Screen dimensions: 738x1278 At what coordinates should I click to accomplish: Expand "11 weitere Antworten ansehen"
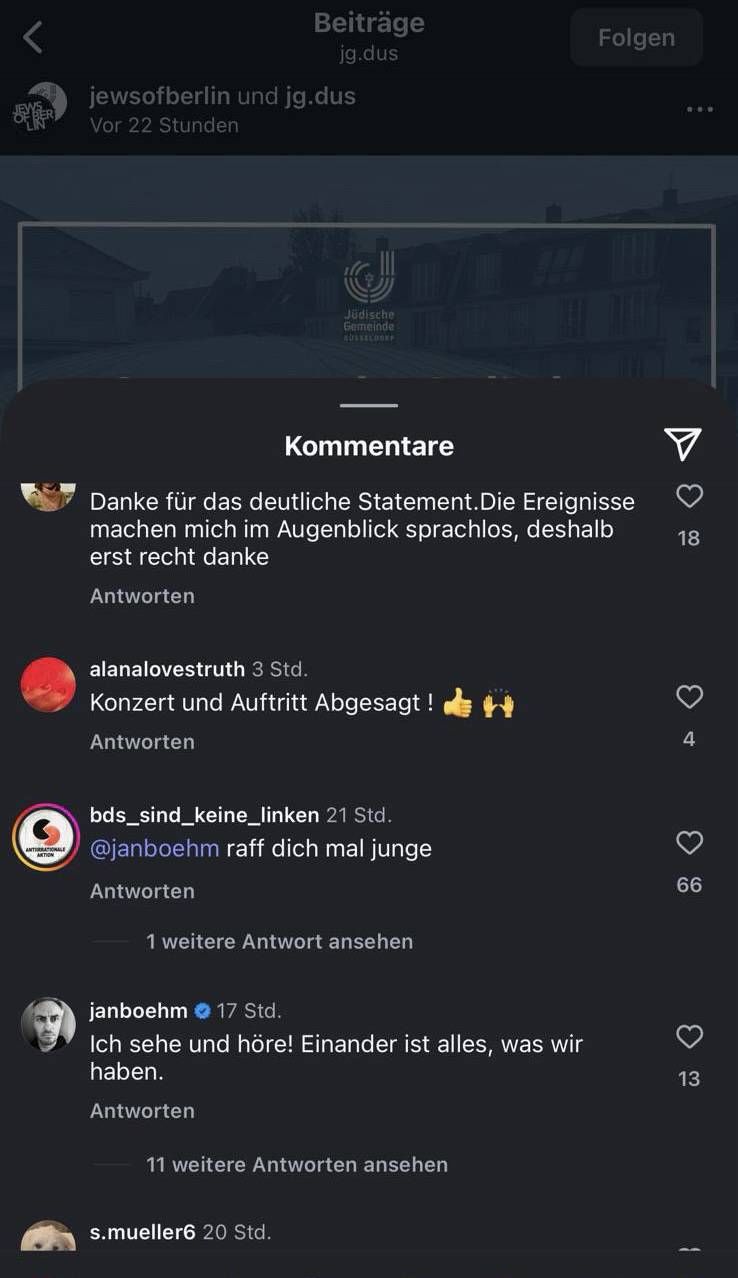coord(296,1164)
